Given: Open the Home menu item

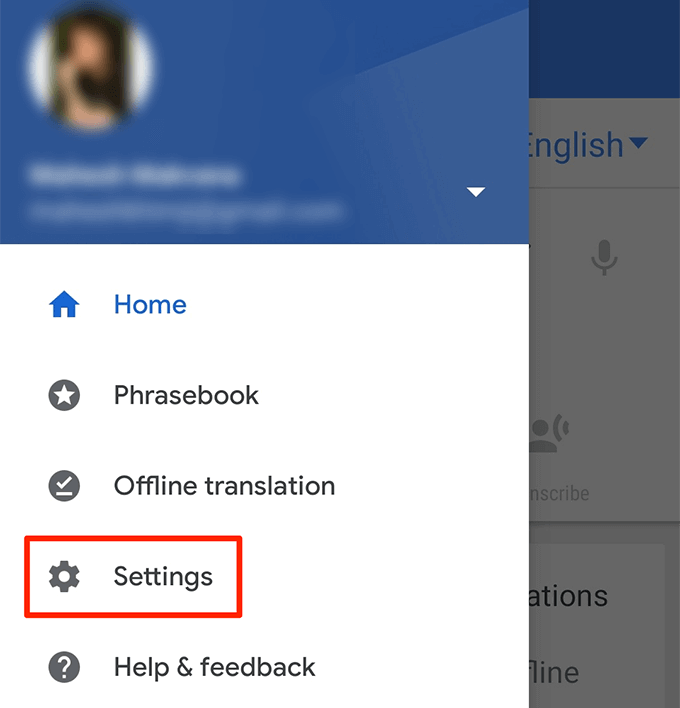Looking at the screenshot, I should pyautogui.click(x=150, y=305).
